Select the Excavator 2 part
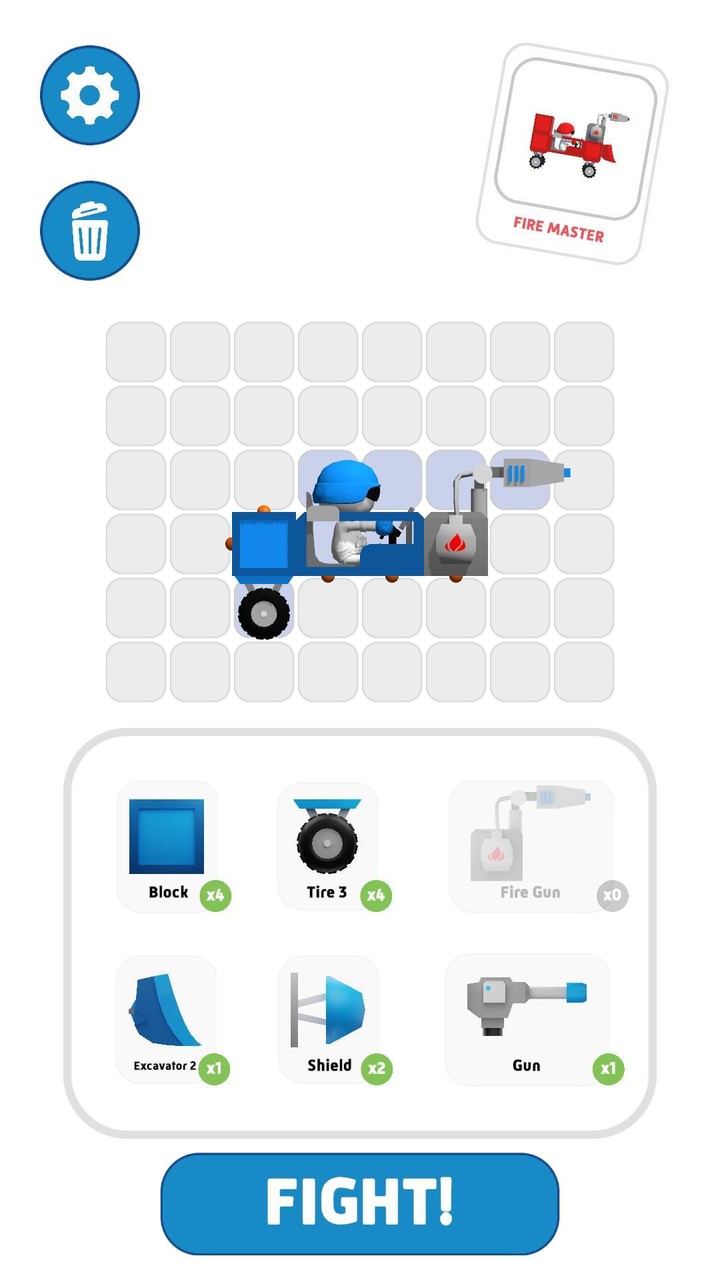The width and height of the screenshot is (720, 1280). tap(167, 1010)
